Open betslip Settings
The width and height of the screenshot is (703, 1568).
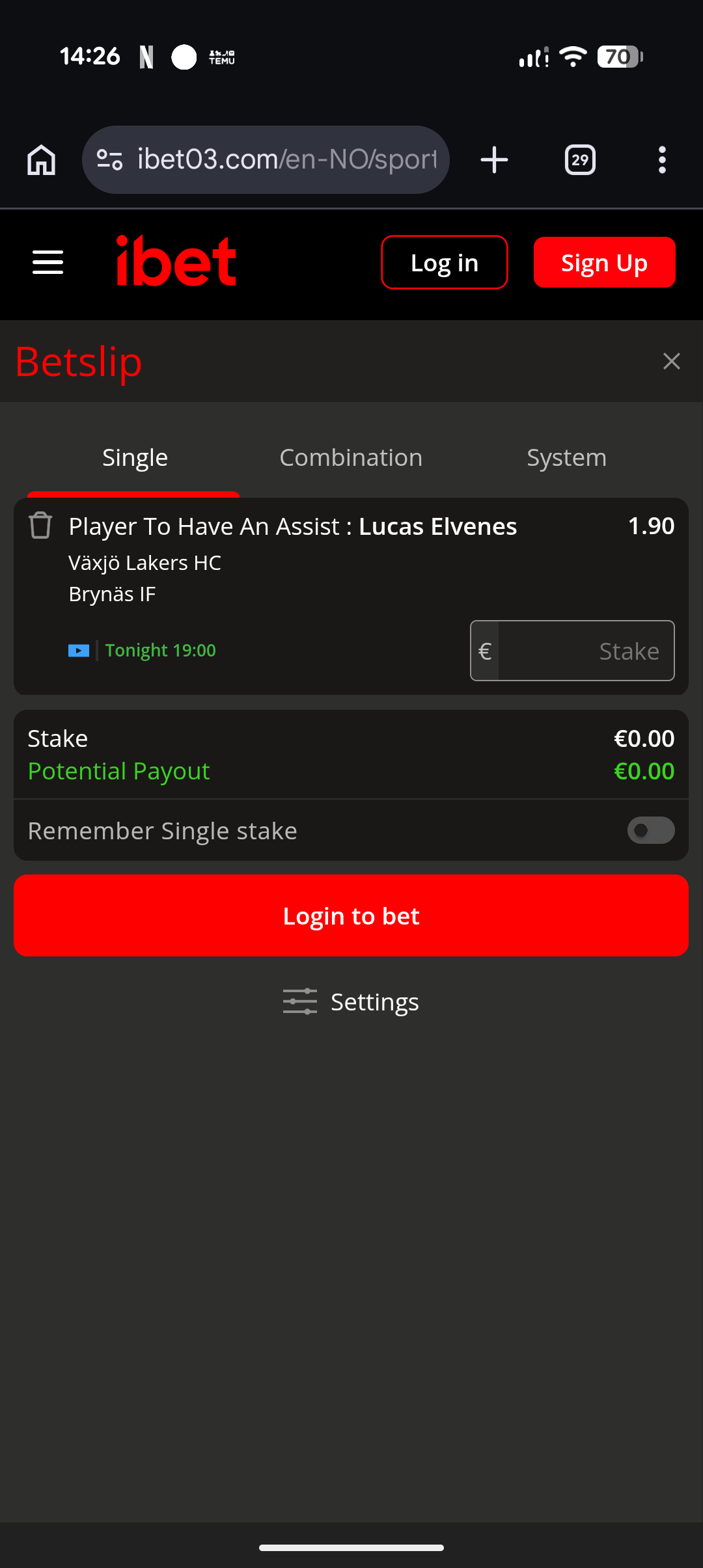tap(351, 1002)
